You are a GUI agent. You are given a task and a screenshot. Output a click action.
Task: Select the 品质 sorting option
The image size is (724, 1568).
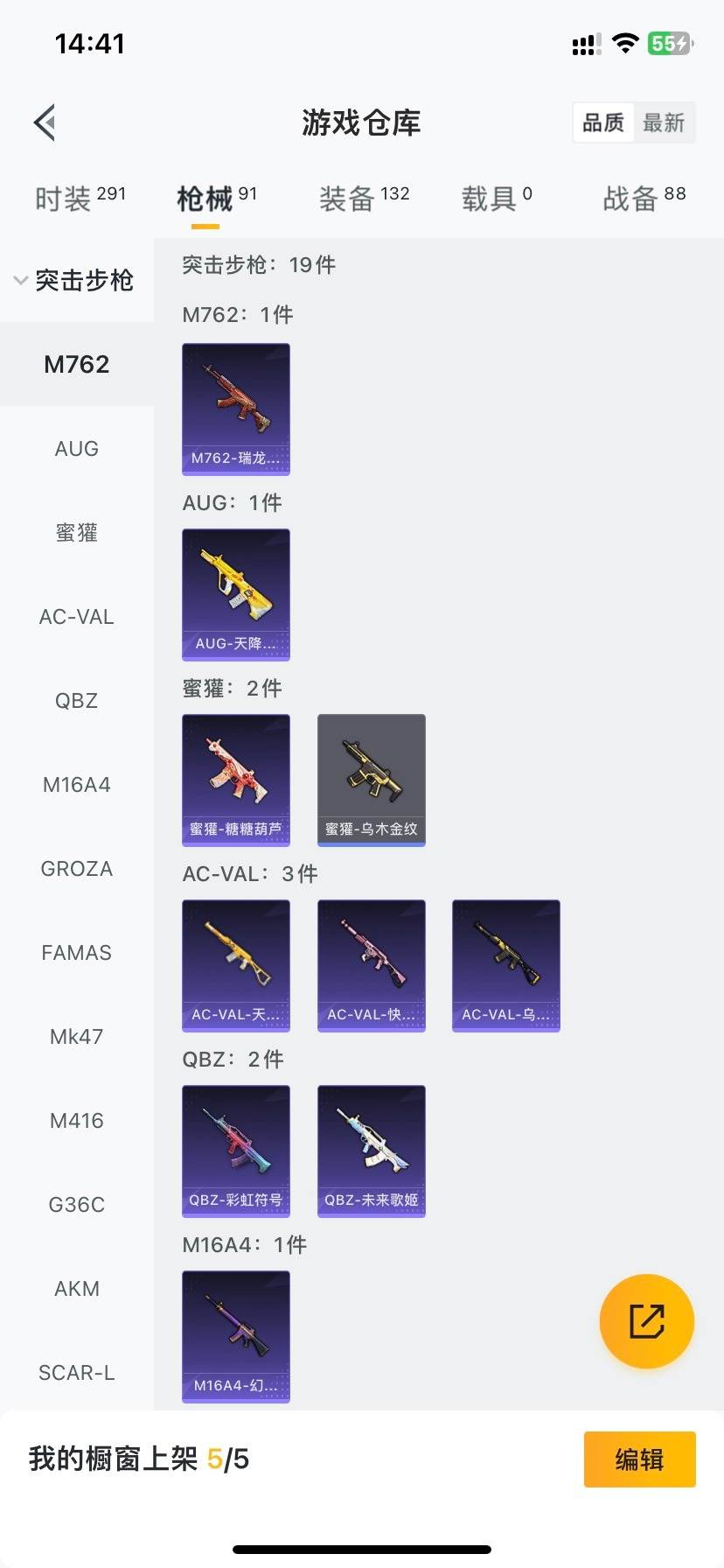602,122
